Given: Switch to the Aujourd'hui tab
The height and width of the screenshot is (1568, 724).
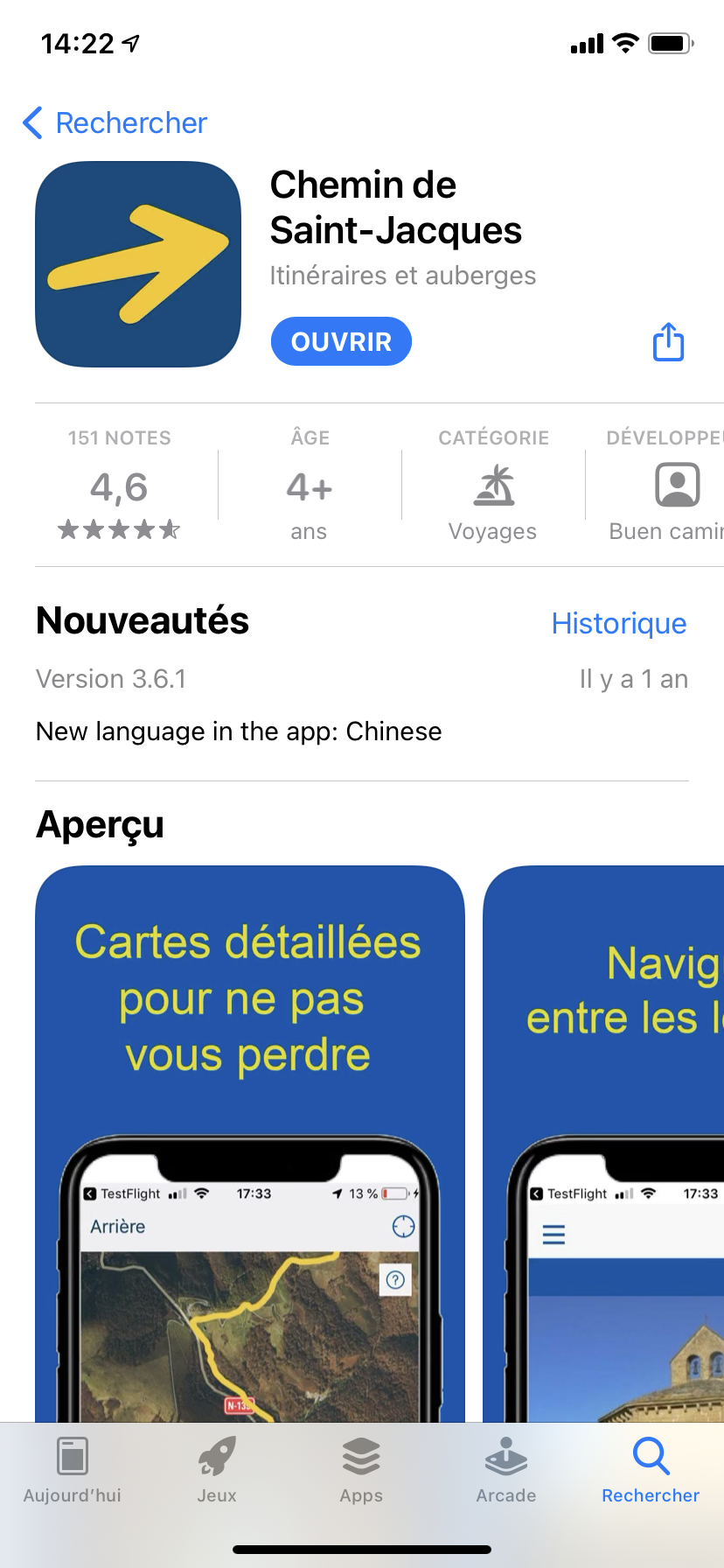Looking at the screenshot, I should pos(73,1472).
